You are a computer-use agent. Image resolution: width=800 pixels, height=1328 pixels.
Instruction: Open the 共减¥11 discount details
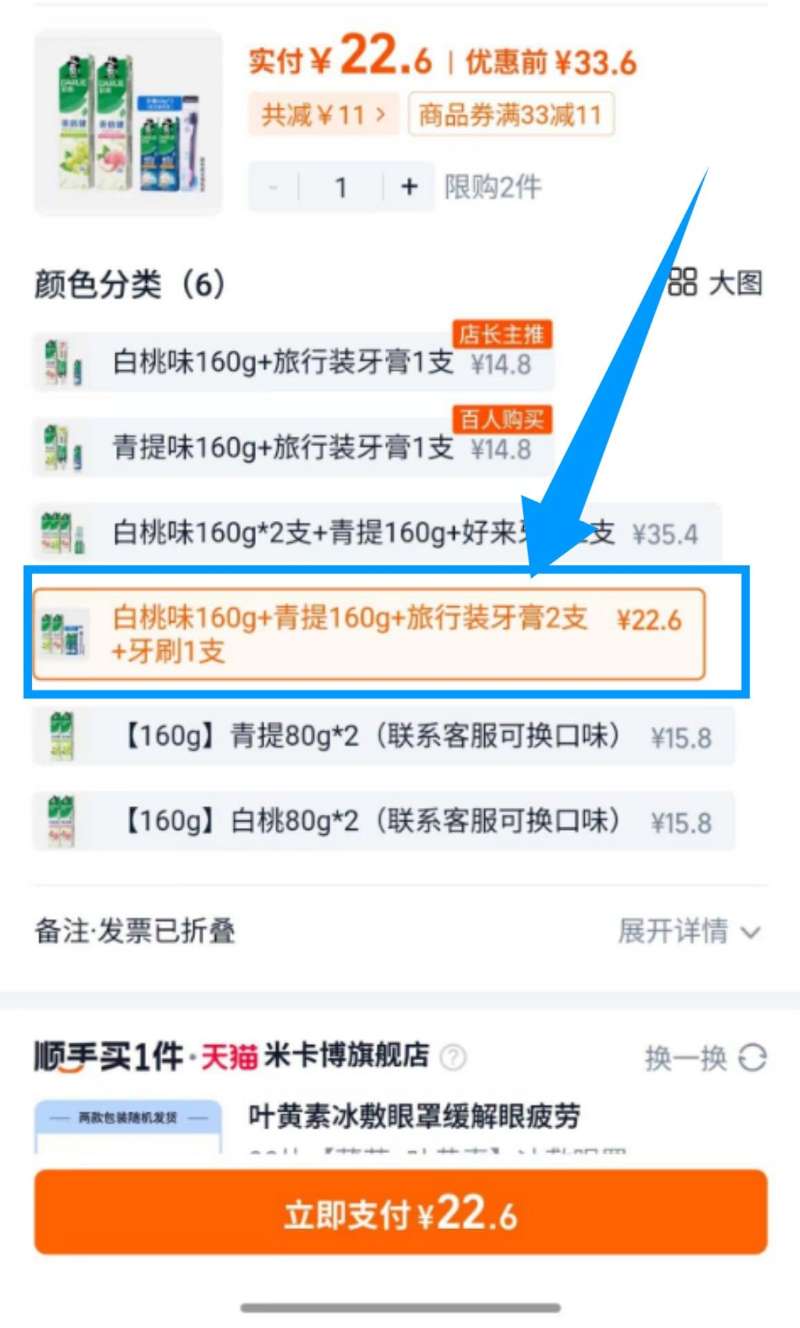click(323, 115)
